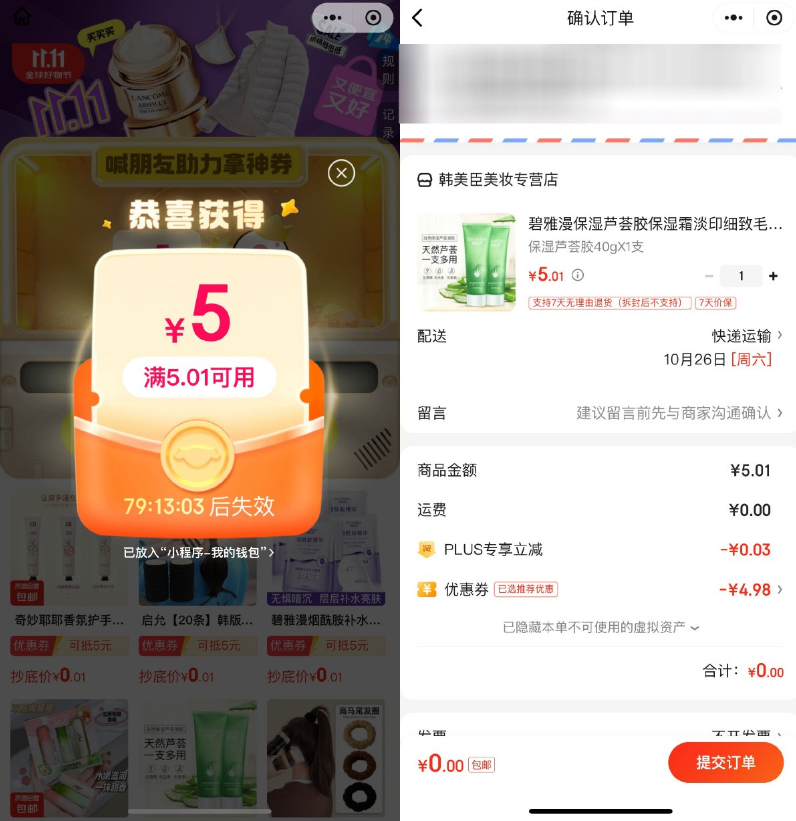
Task: Open the 小程序-我的钱包 link
Action: [198, 552]
